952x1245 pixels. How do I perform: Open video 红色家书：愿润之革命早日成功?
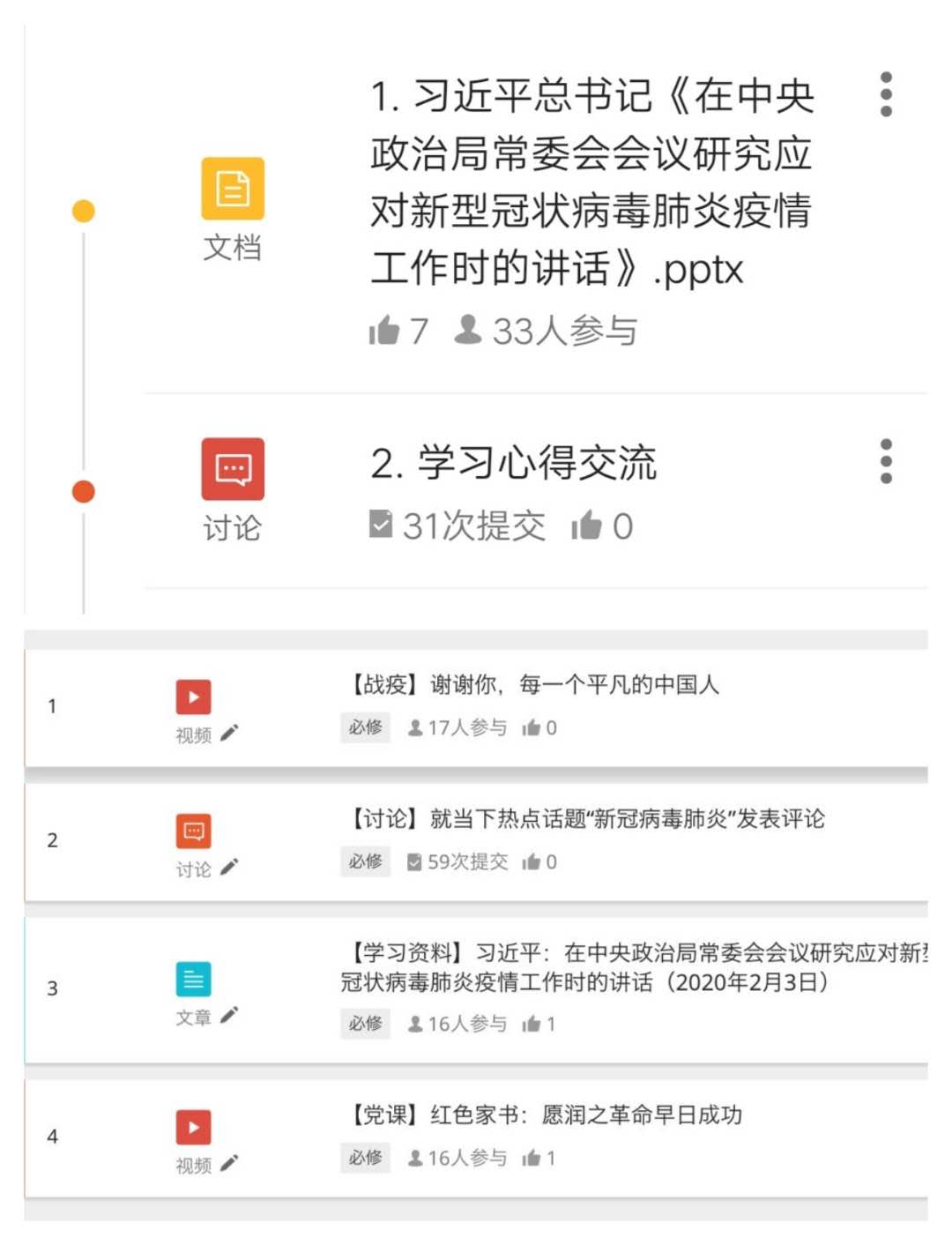(542, 1115)
